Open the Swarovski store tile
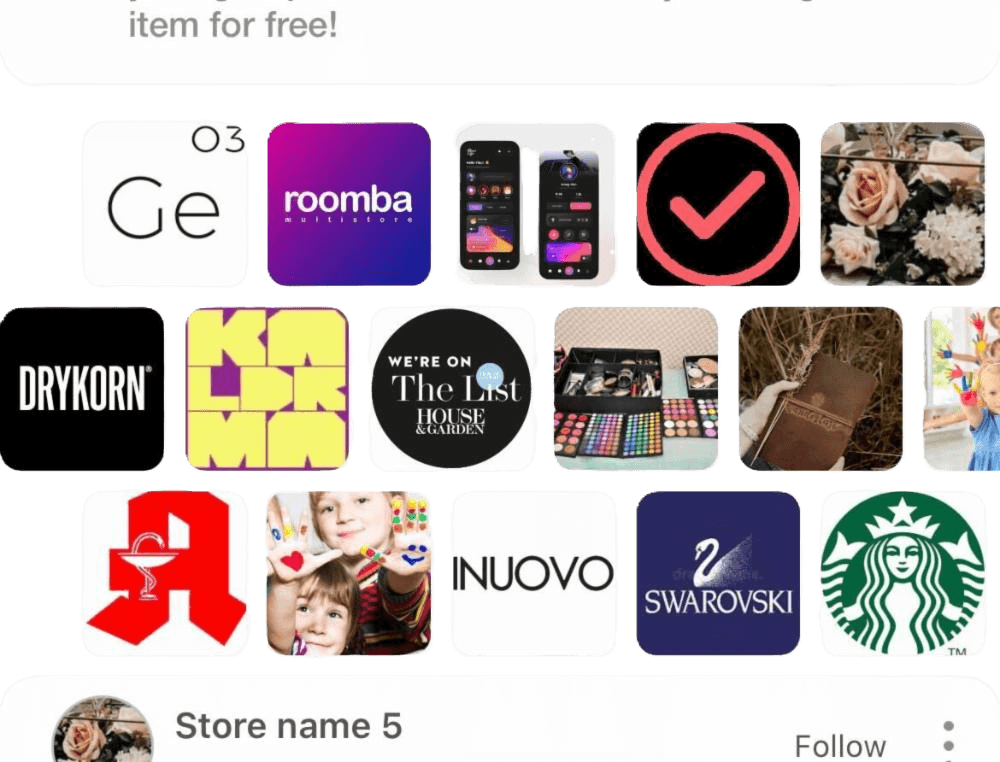The width and height of the screenshot is (1000, 762). coord(718,573)
